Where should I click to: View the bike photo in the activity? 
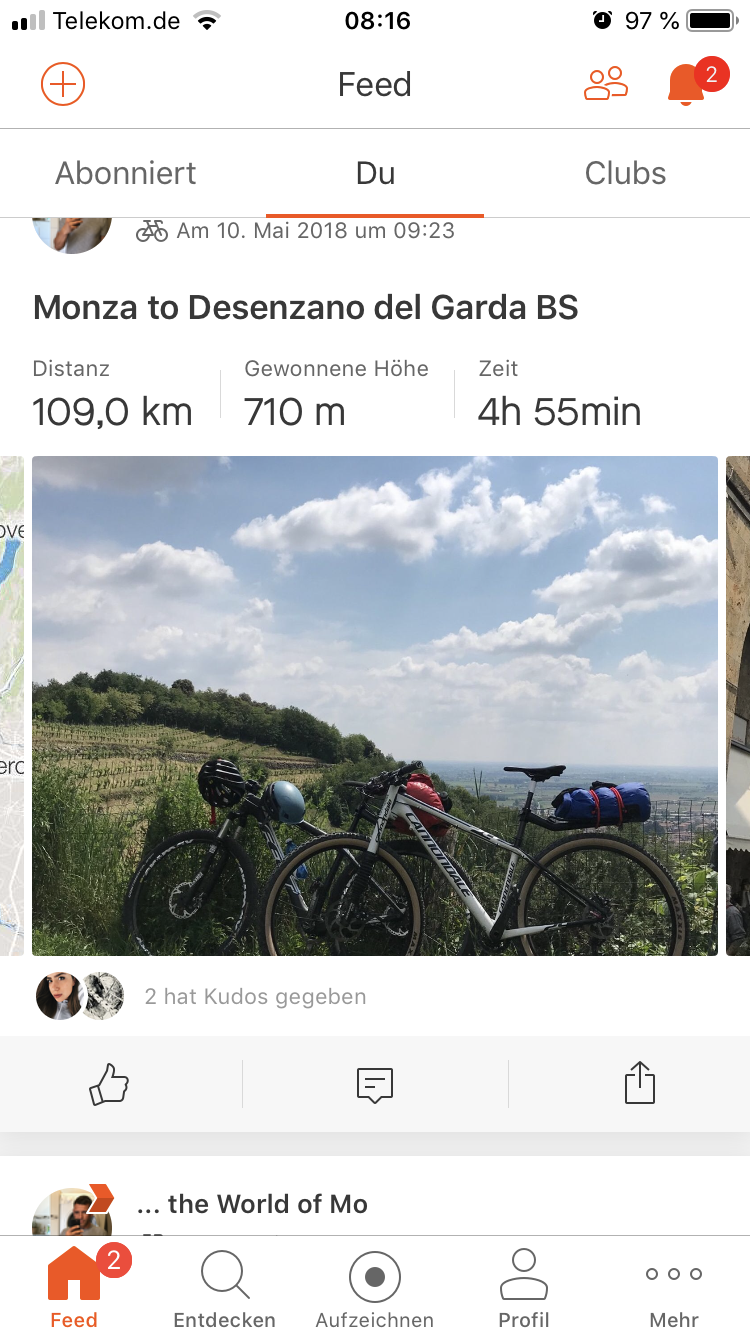[x=375, y=705]
